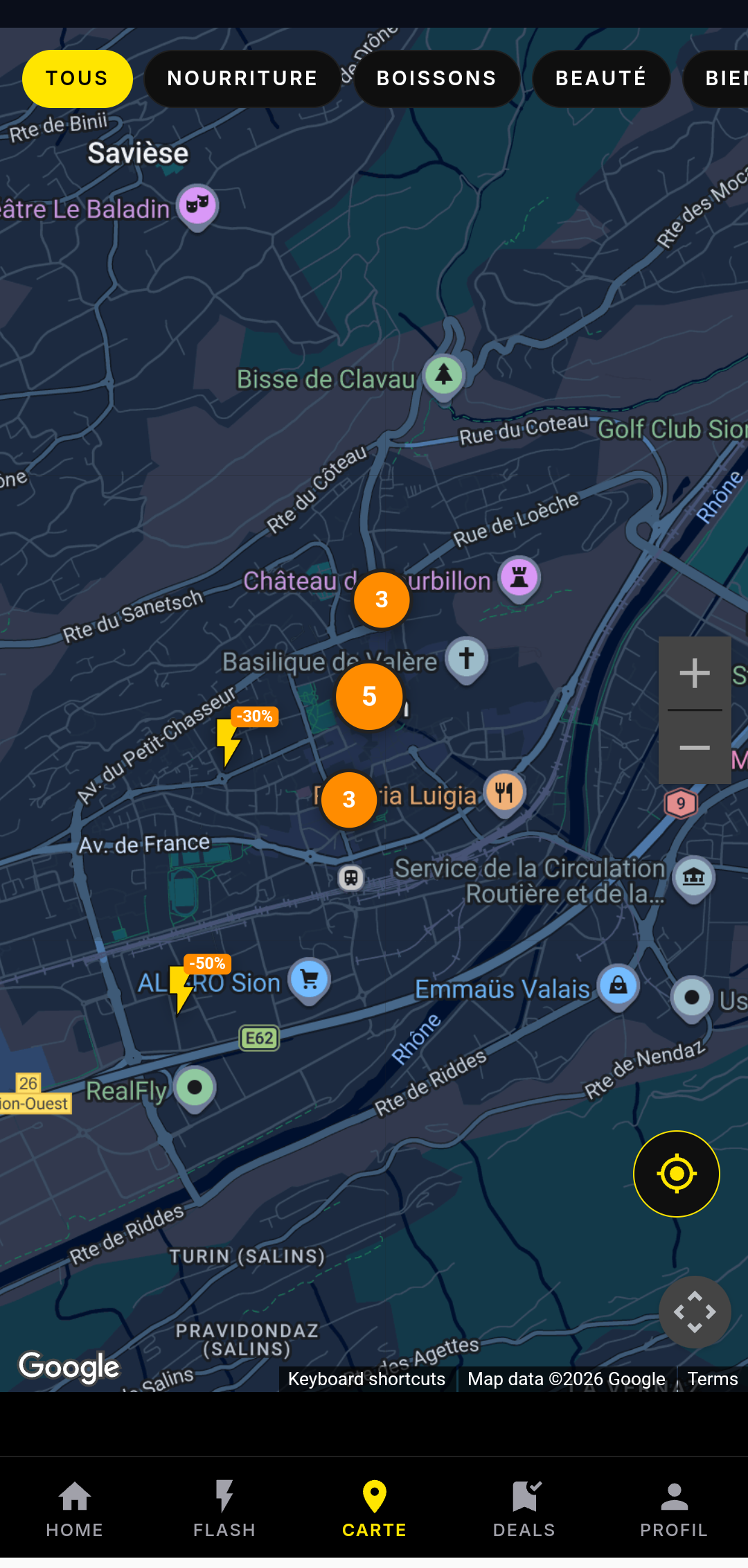748x1568 pixels.
Task: Select the Carte tab
Action: click(x=374, y=1510)
